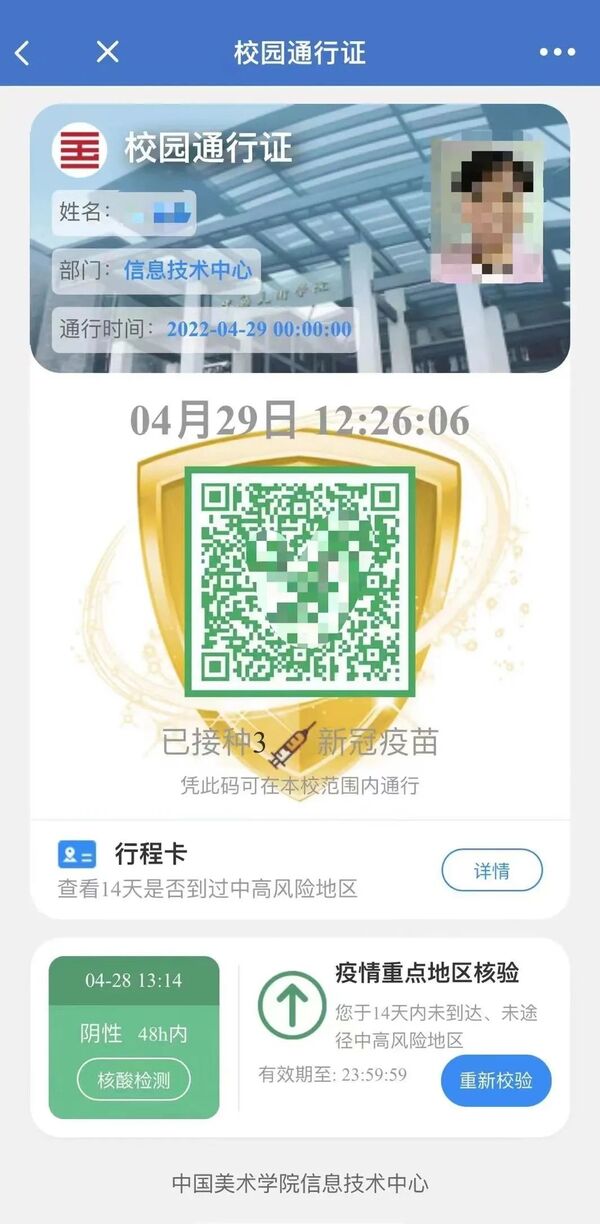
Task: Tap the 核酸检测 button
Action: point(134,1081)
